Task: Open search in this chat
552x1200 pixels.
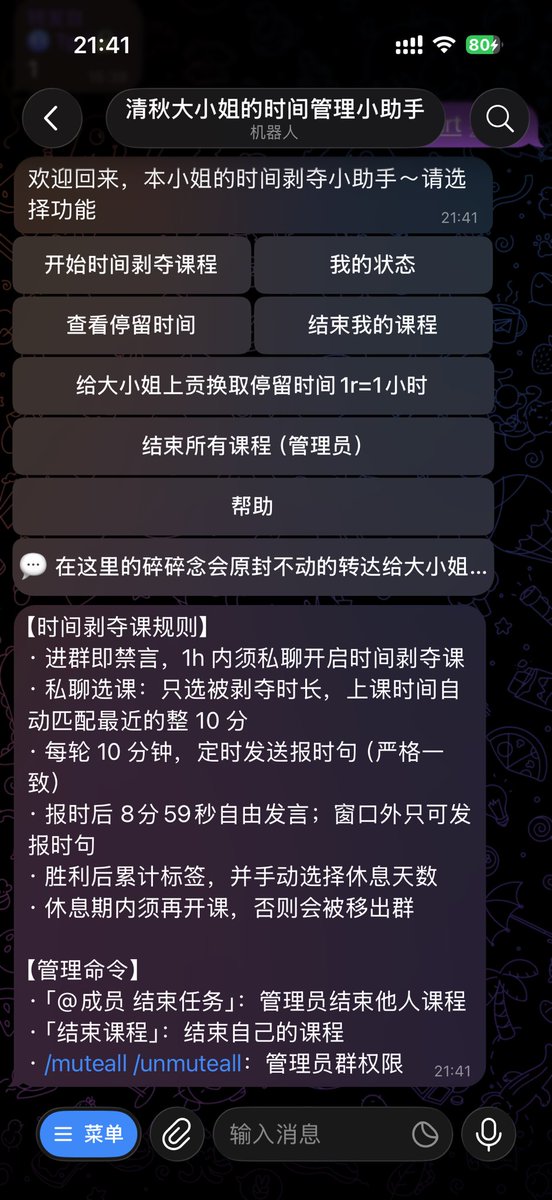Action: click(499, 119)
